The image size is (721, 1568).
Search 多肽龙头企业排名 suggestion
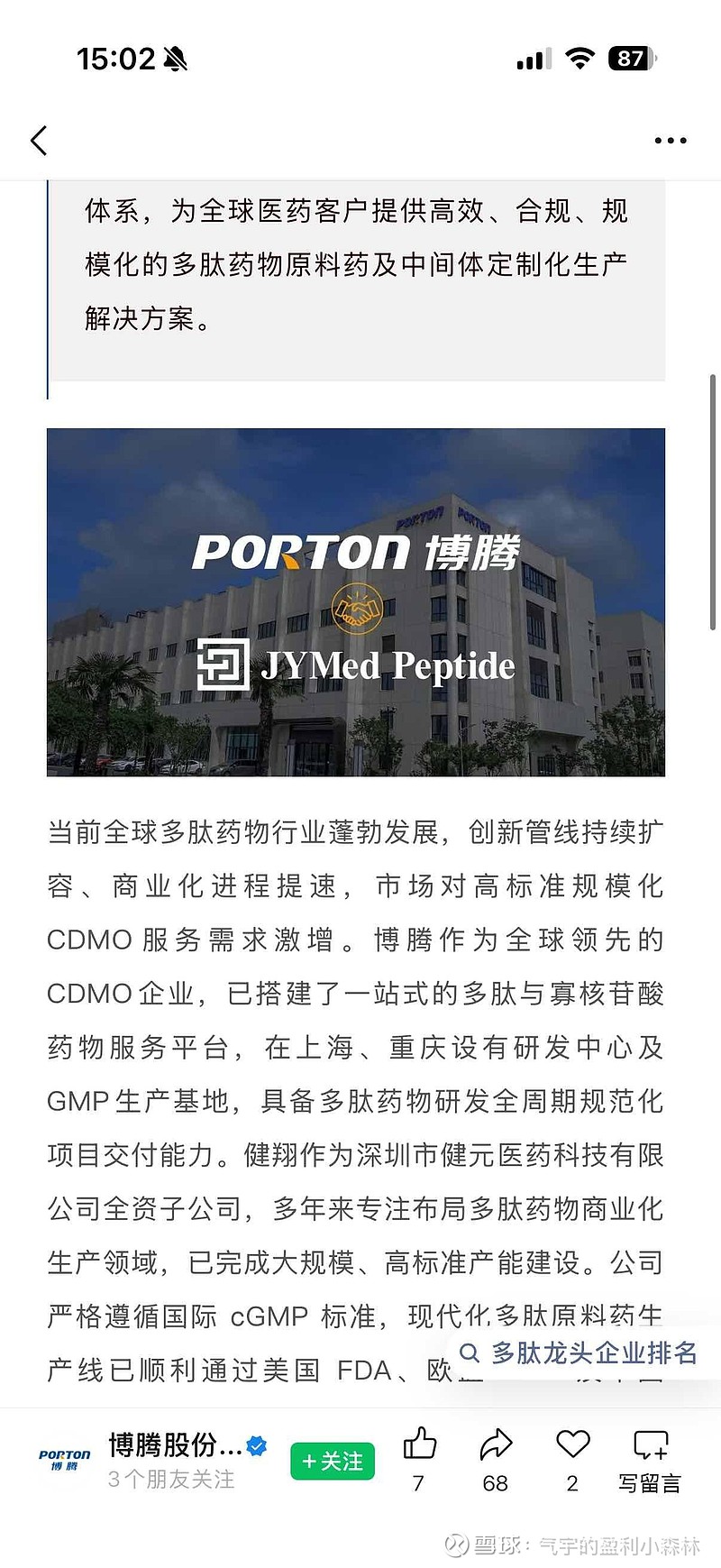[x=580, y=1353]
